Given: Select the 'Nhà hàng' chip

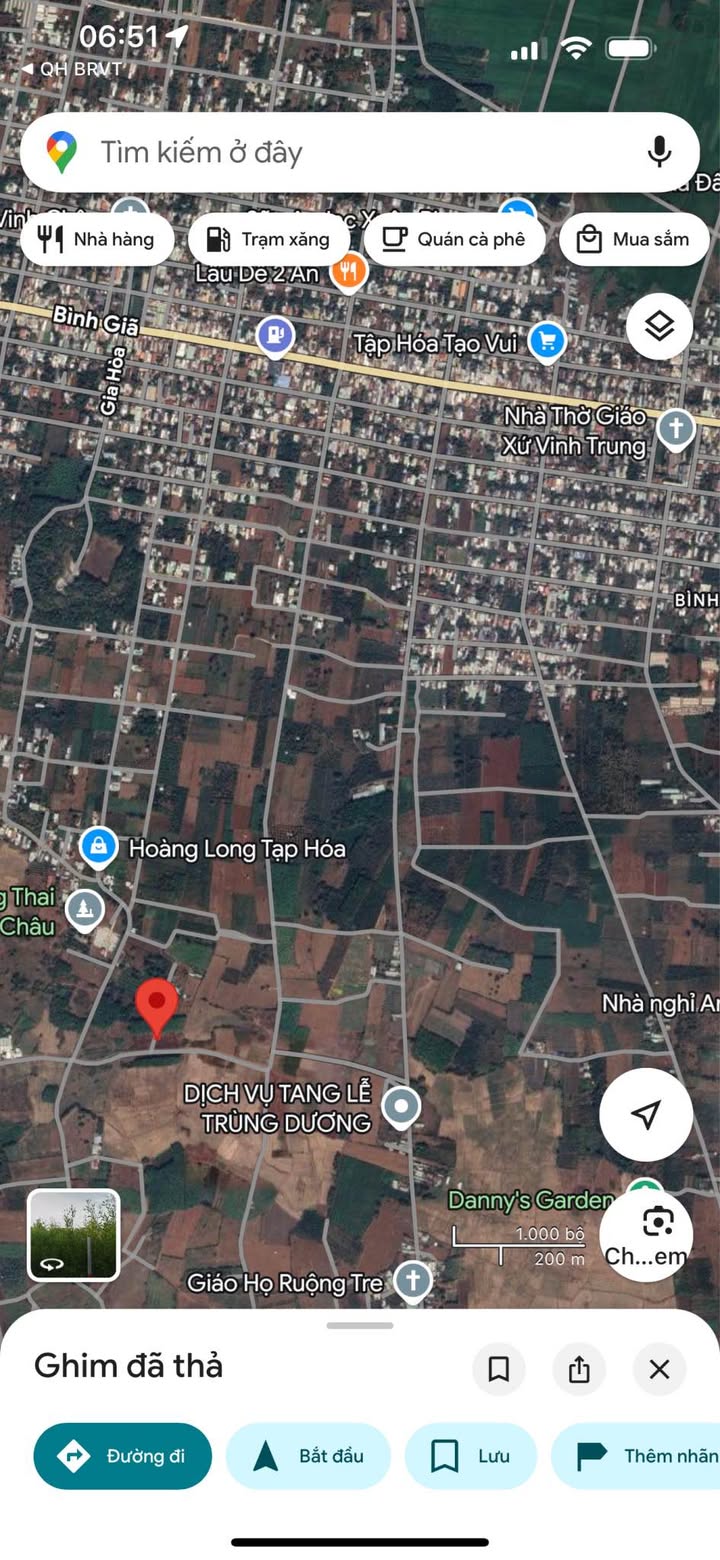Looking at the screenshot, I should point(97,239).
